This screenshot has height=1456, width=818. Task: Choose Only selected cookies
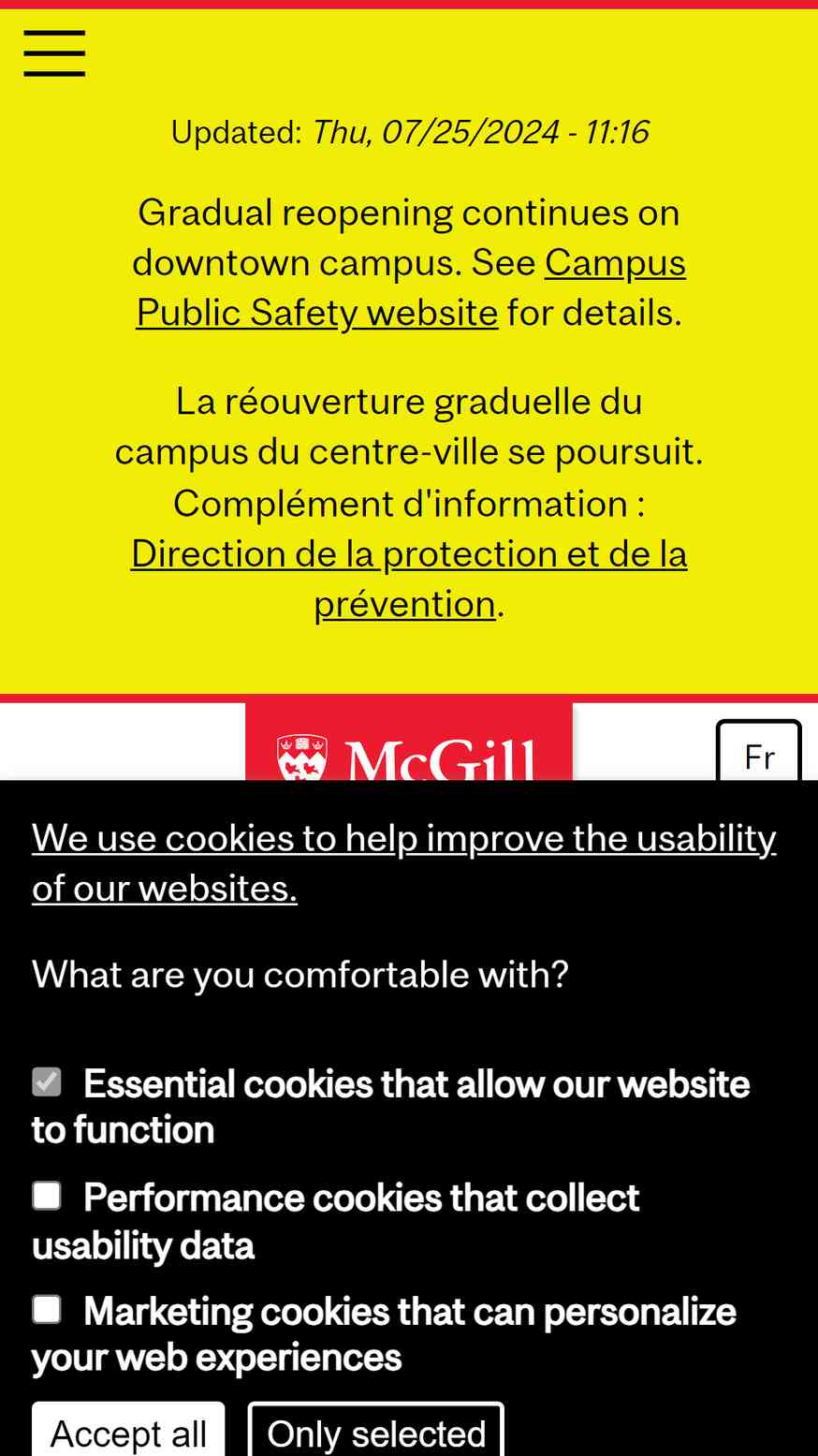tap(376, 1431)
